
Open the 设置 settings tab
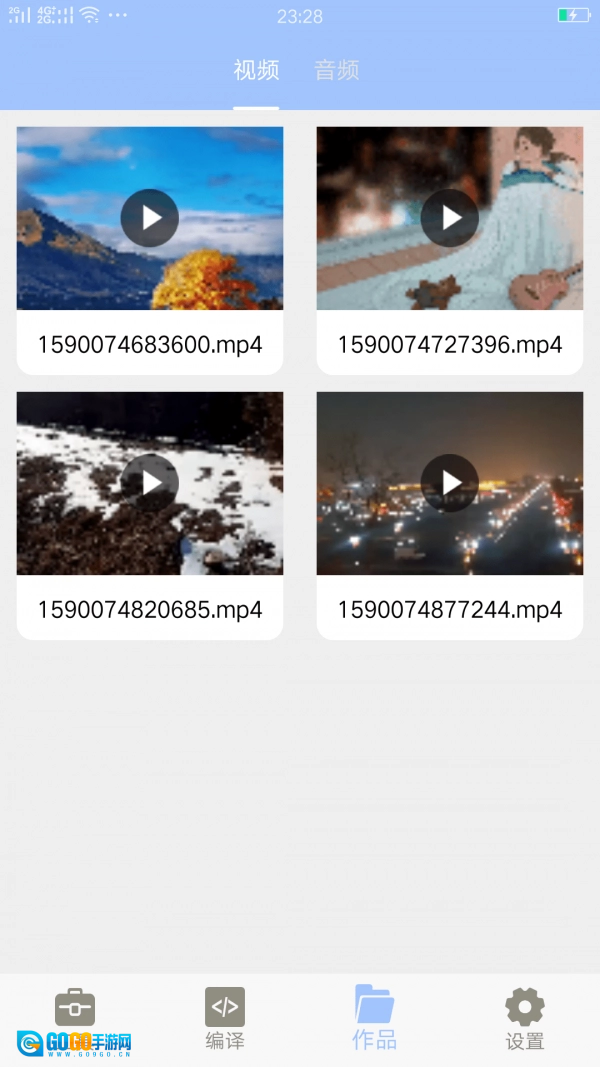525,1018
